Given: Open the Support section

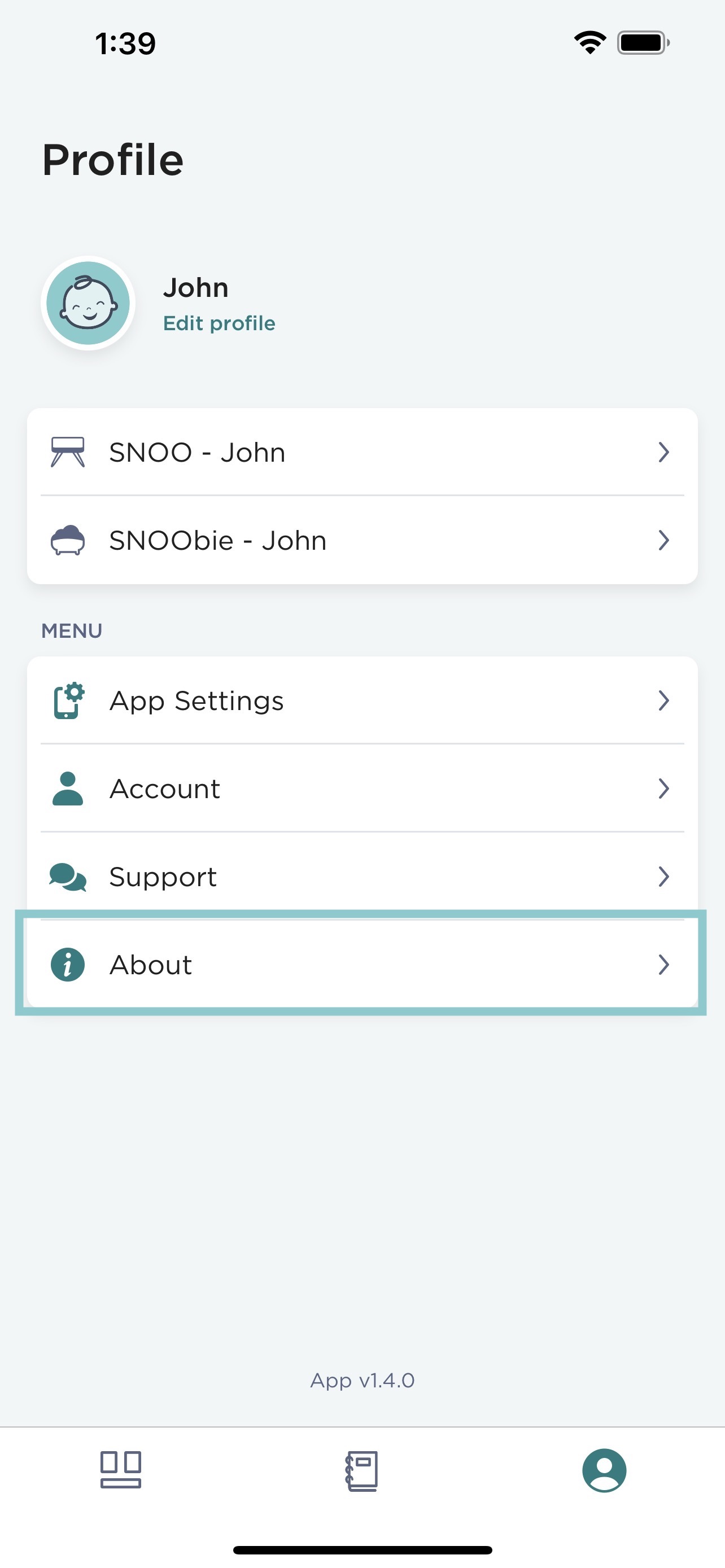Looking at the screenshot, I should coord(362,877).
